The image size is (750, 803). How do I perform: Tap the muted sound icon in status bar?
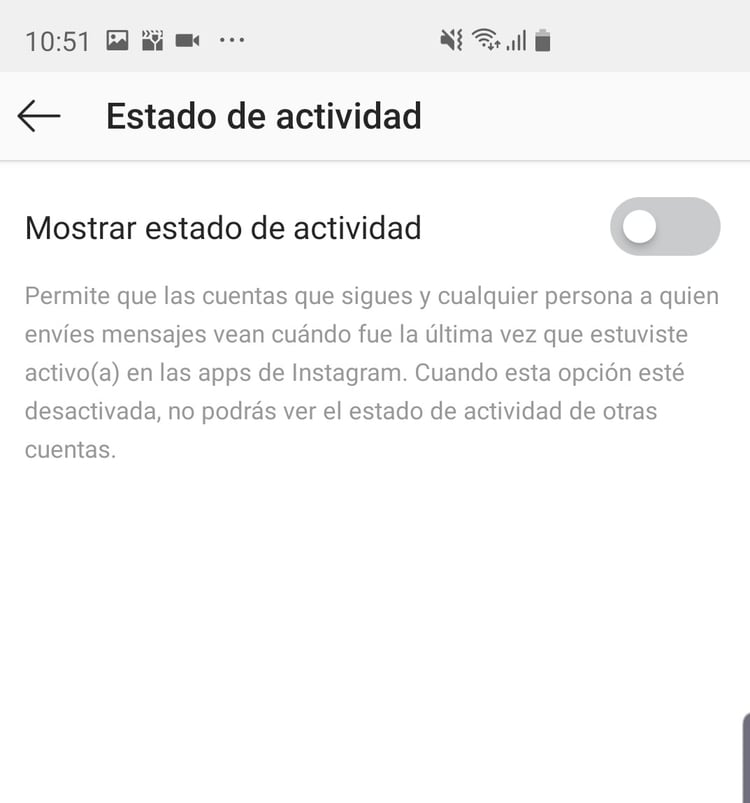[451, 39]
